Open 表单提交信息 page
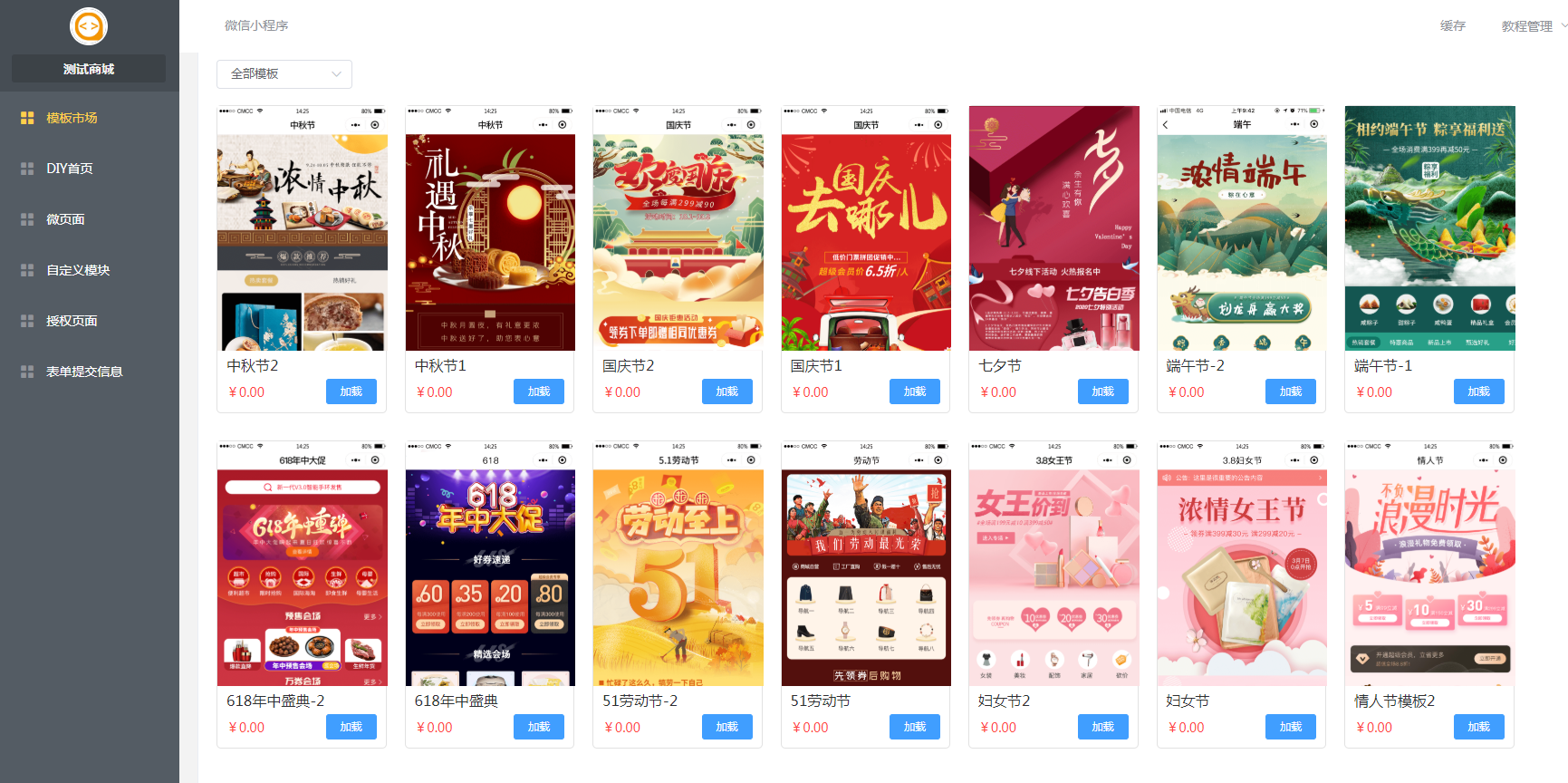Viewport: 1568px width, 783px height. coord(84,372)
